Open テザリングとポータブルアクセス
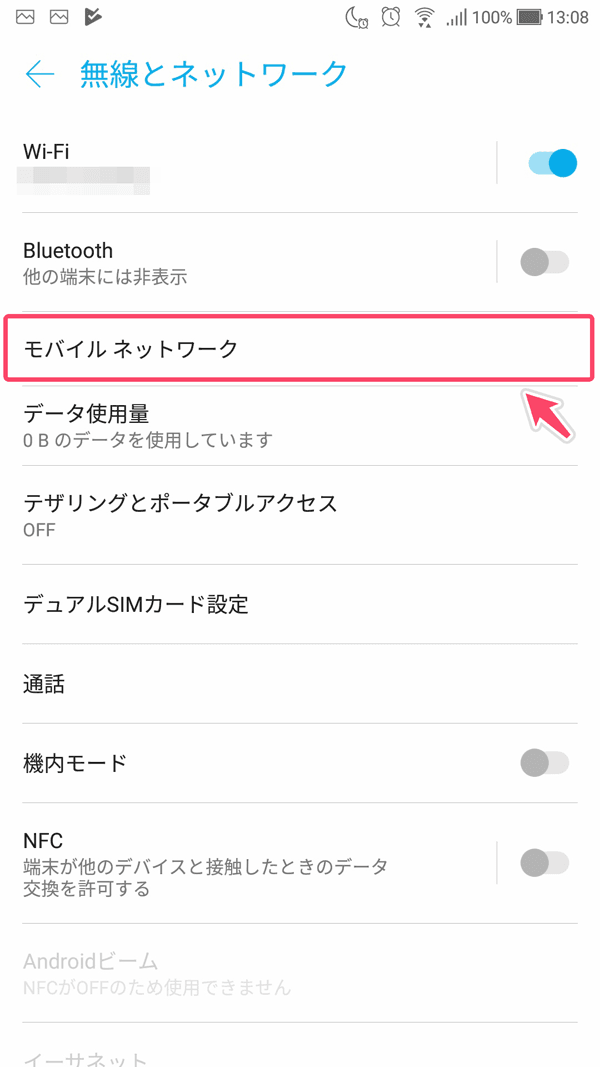This screenshot has width=600, height=1067. coord(300,514)
